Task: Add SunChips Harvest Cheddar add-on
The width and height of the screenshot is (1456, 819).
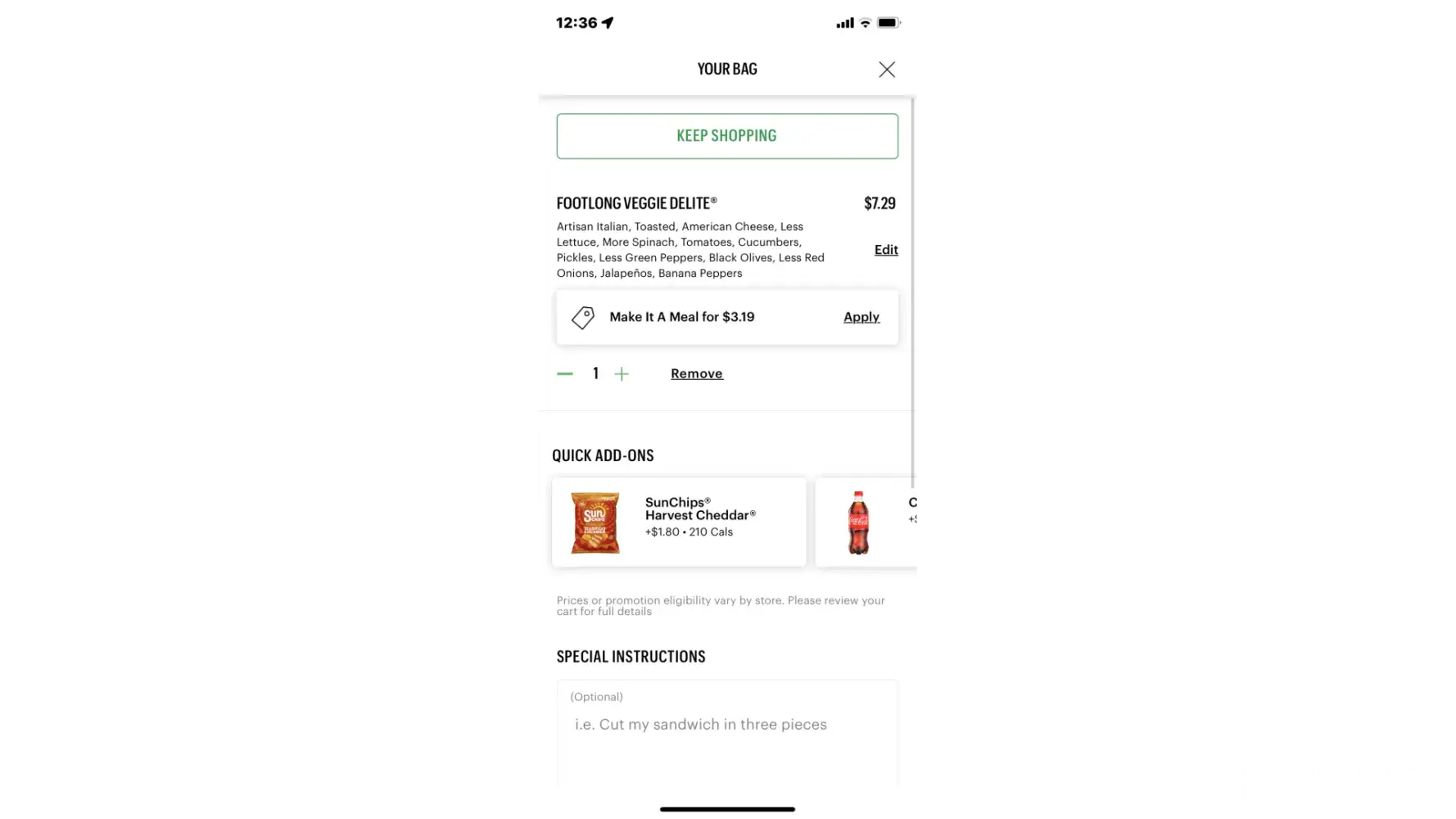Action: click(678, 523)
